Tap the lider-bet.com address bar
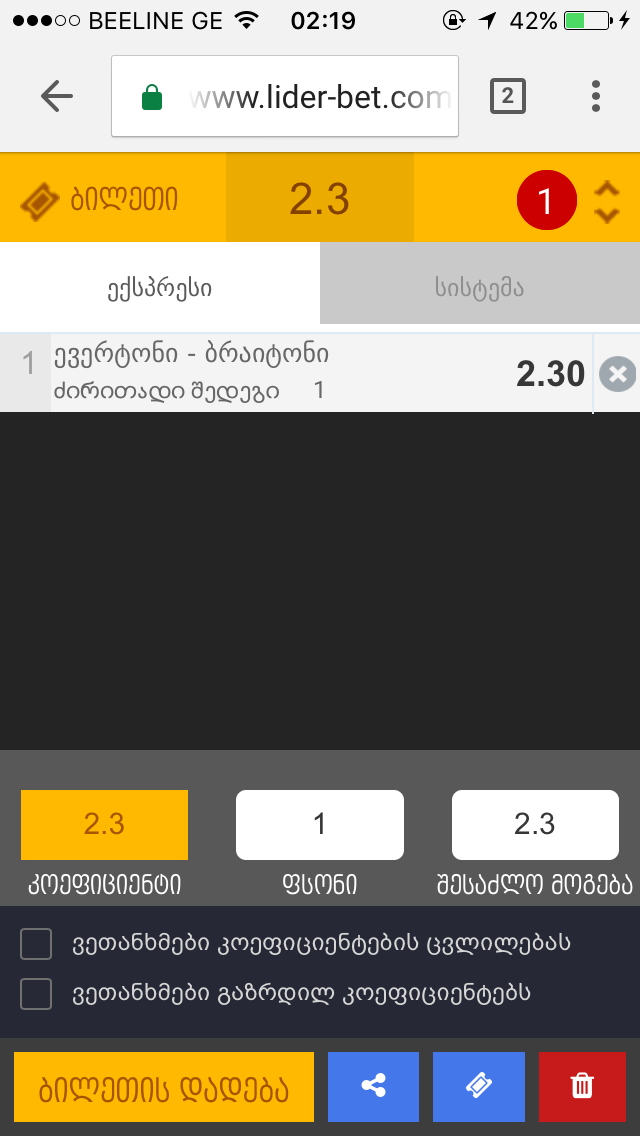The image size is (640, 1136). coord(285,97)
